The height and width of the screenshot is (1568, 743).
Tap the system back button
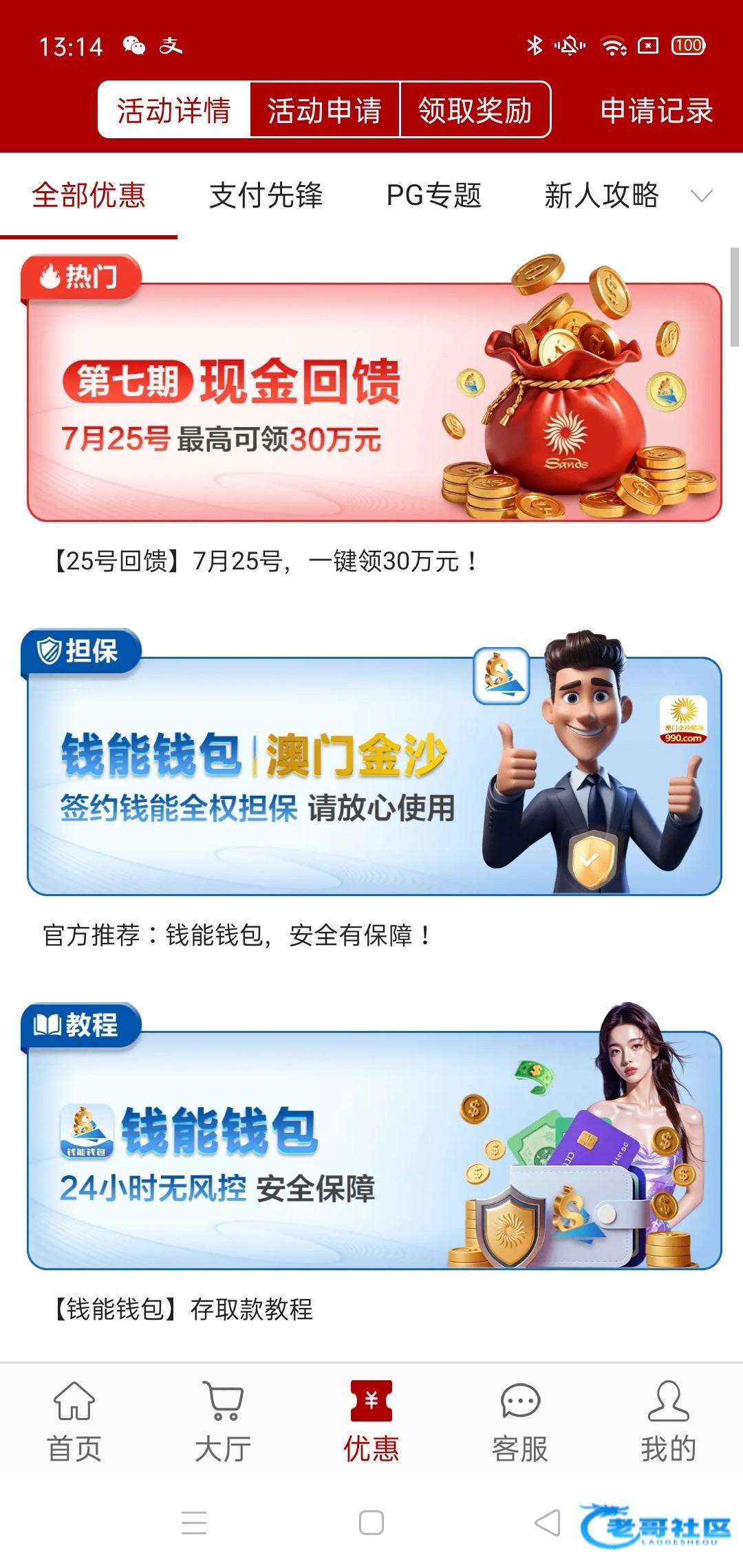click(x=548, y=1523)
